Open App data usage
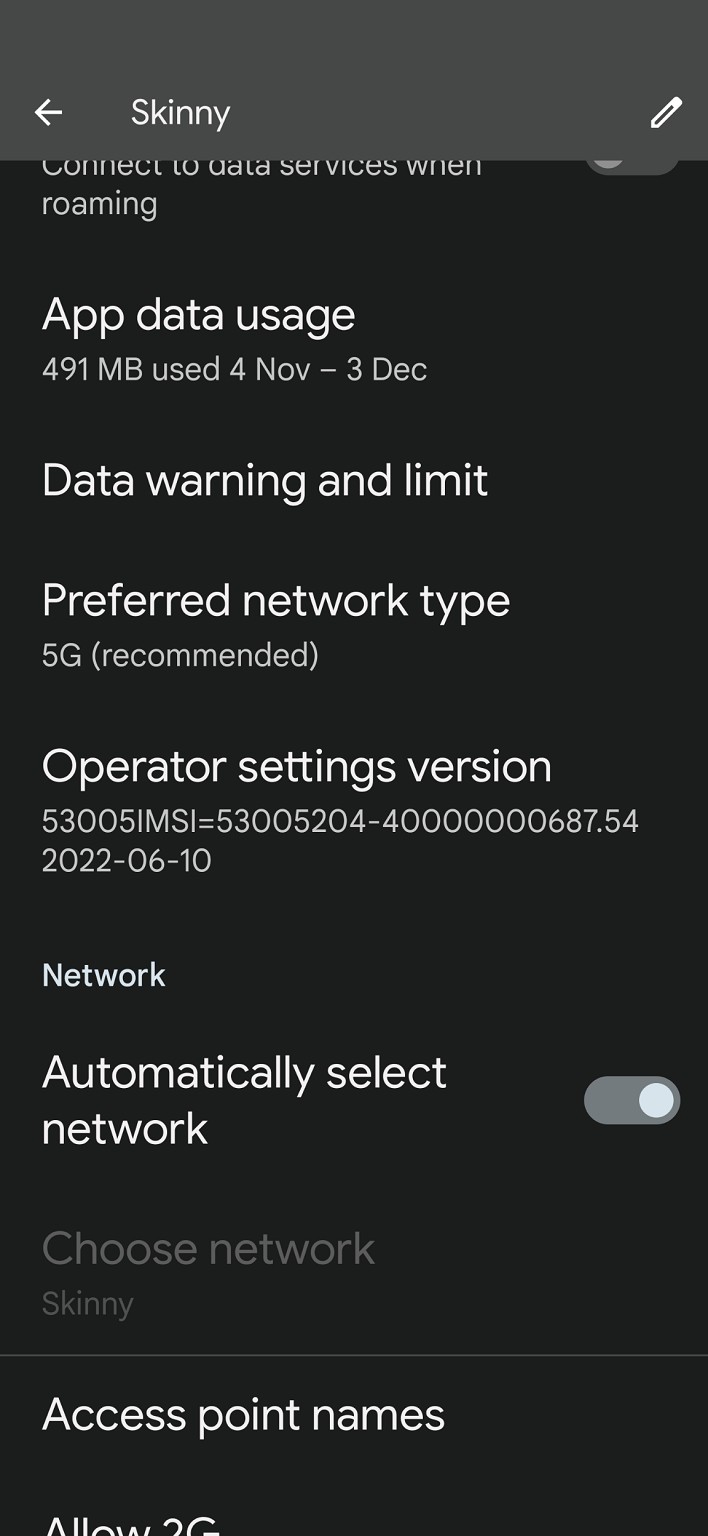This screenshot has height=1536, width=708. (354, 339)
